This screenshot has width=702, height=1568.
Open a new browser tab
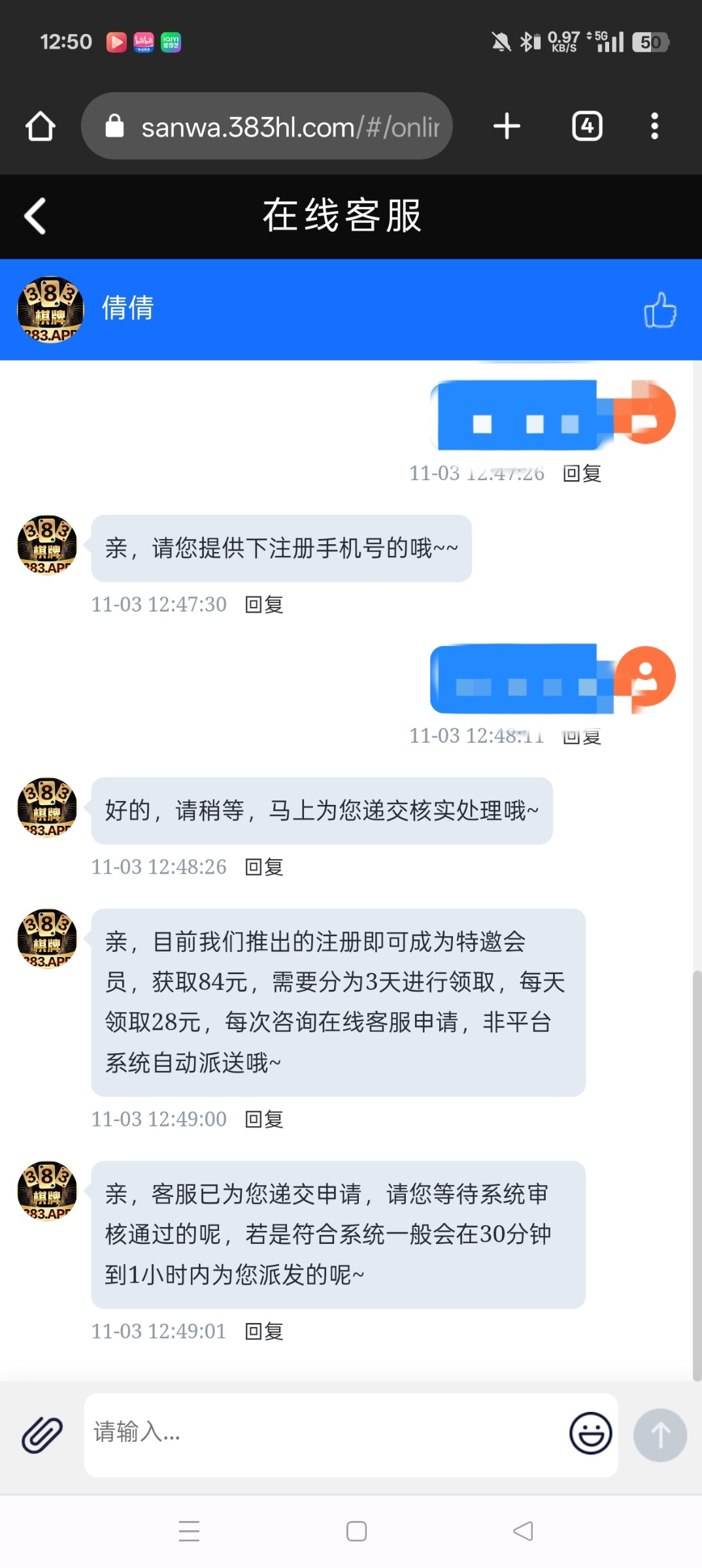coord(507,126)
